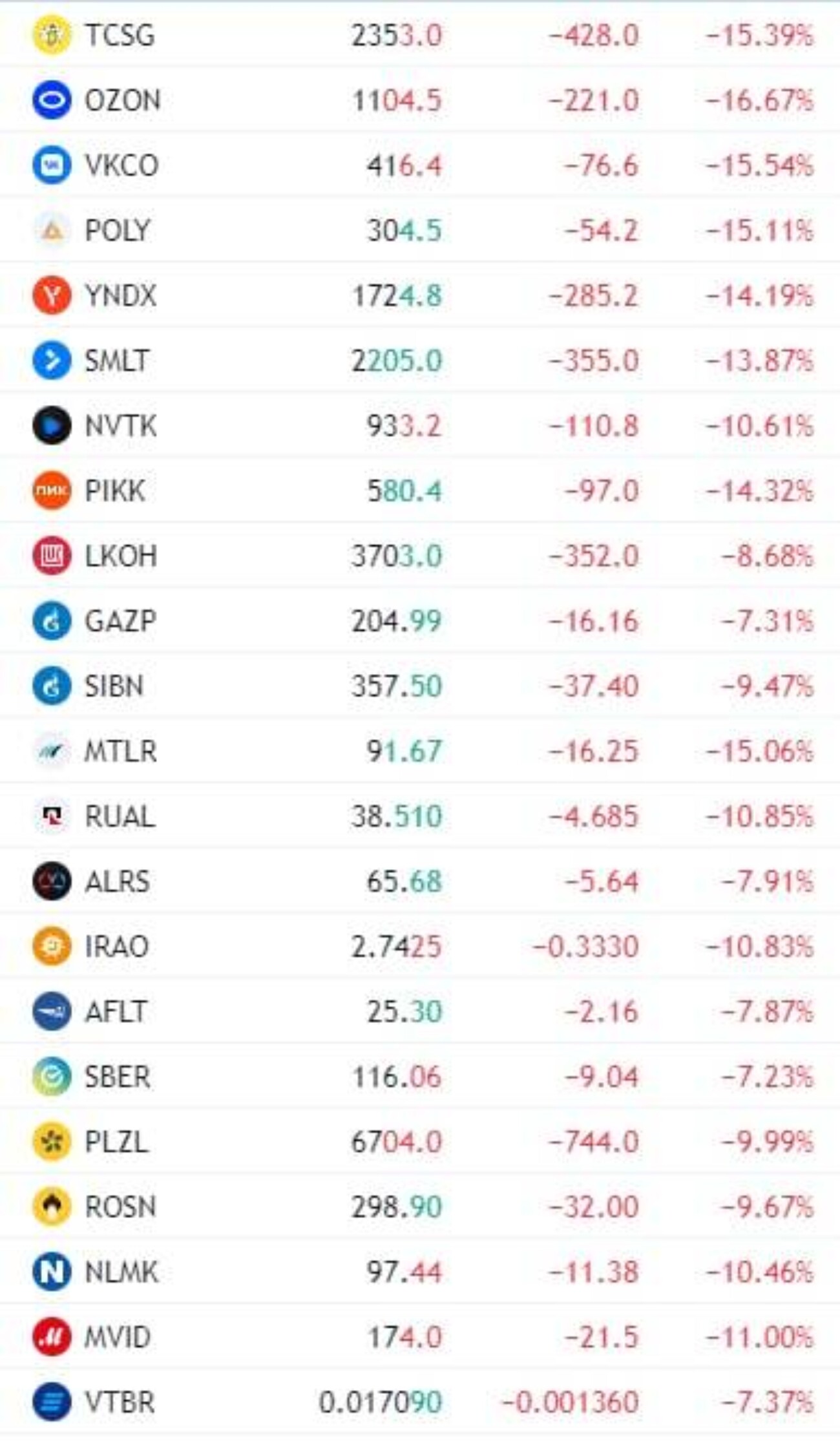
Task: Click the NLMK logo icon
Action: [52, 1273]
